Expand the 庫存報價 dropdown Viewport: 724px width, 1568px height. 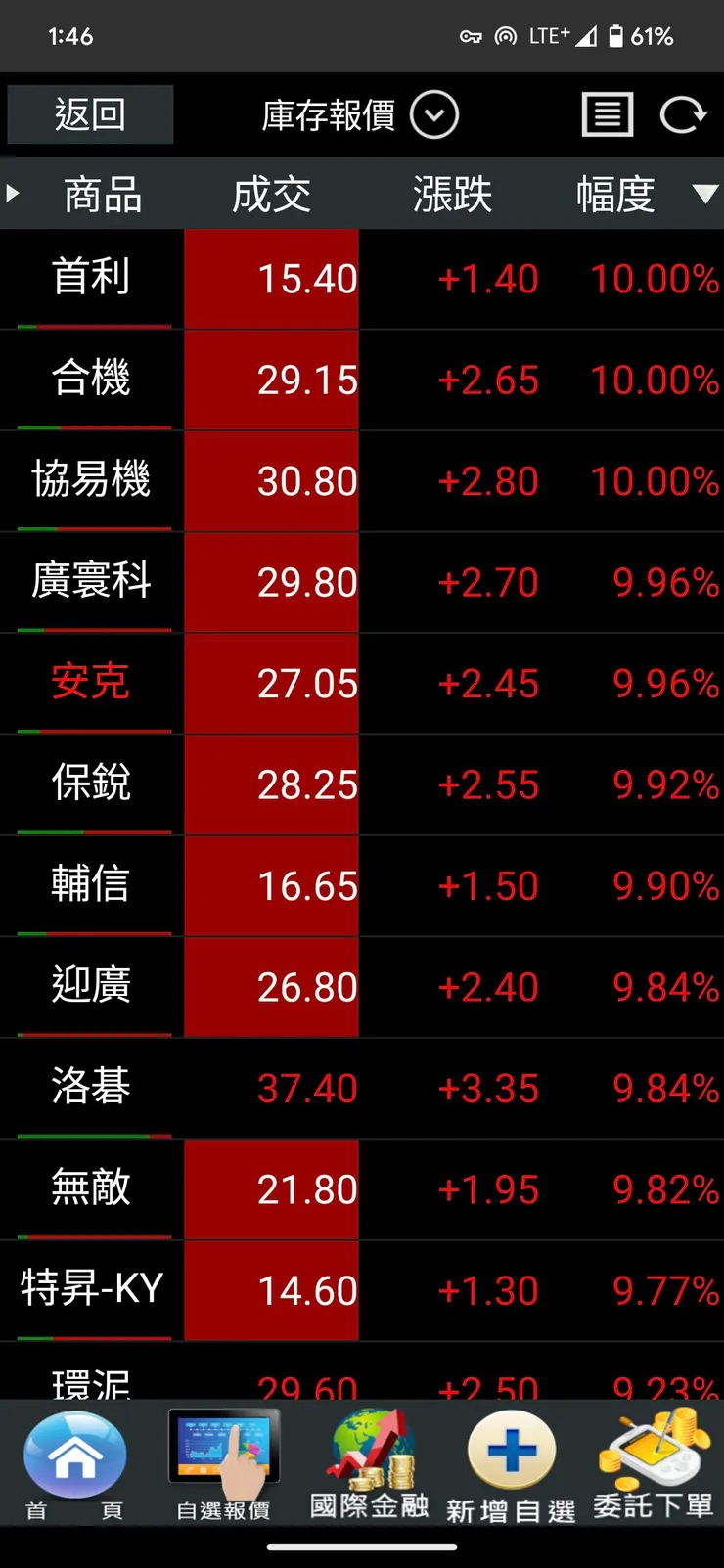pyautogui.click(x=433, y=115)
